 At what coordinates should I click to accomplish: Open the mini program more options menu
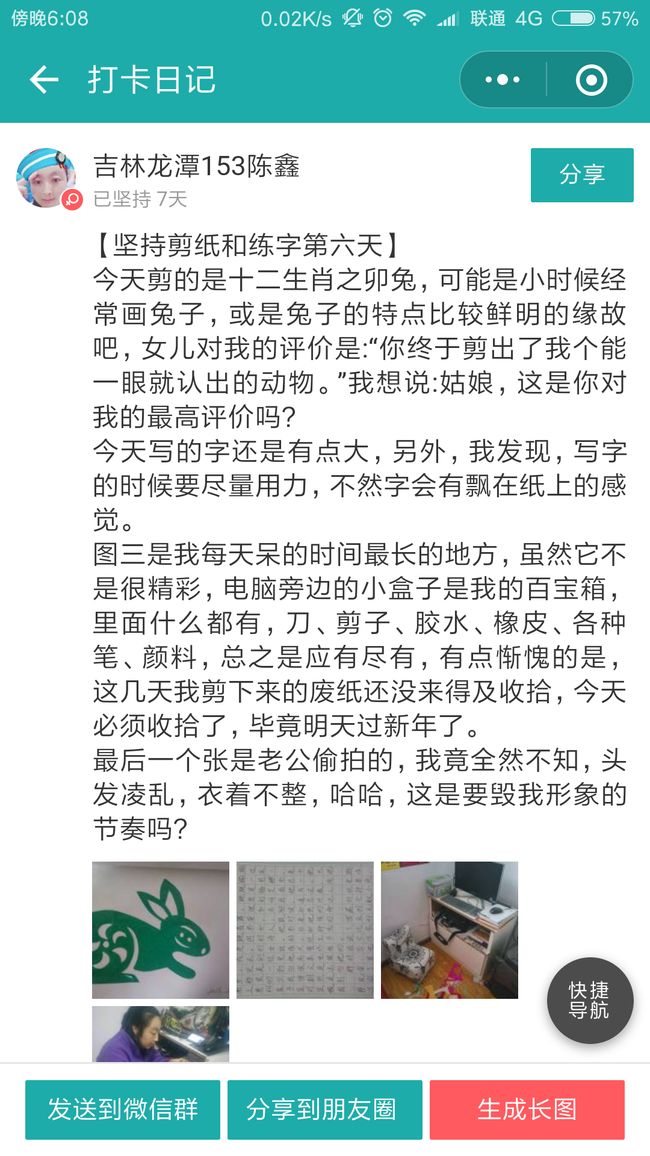(x=503, y=80)
